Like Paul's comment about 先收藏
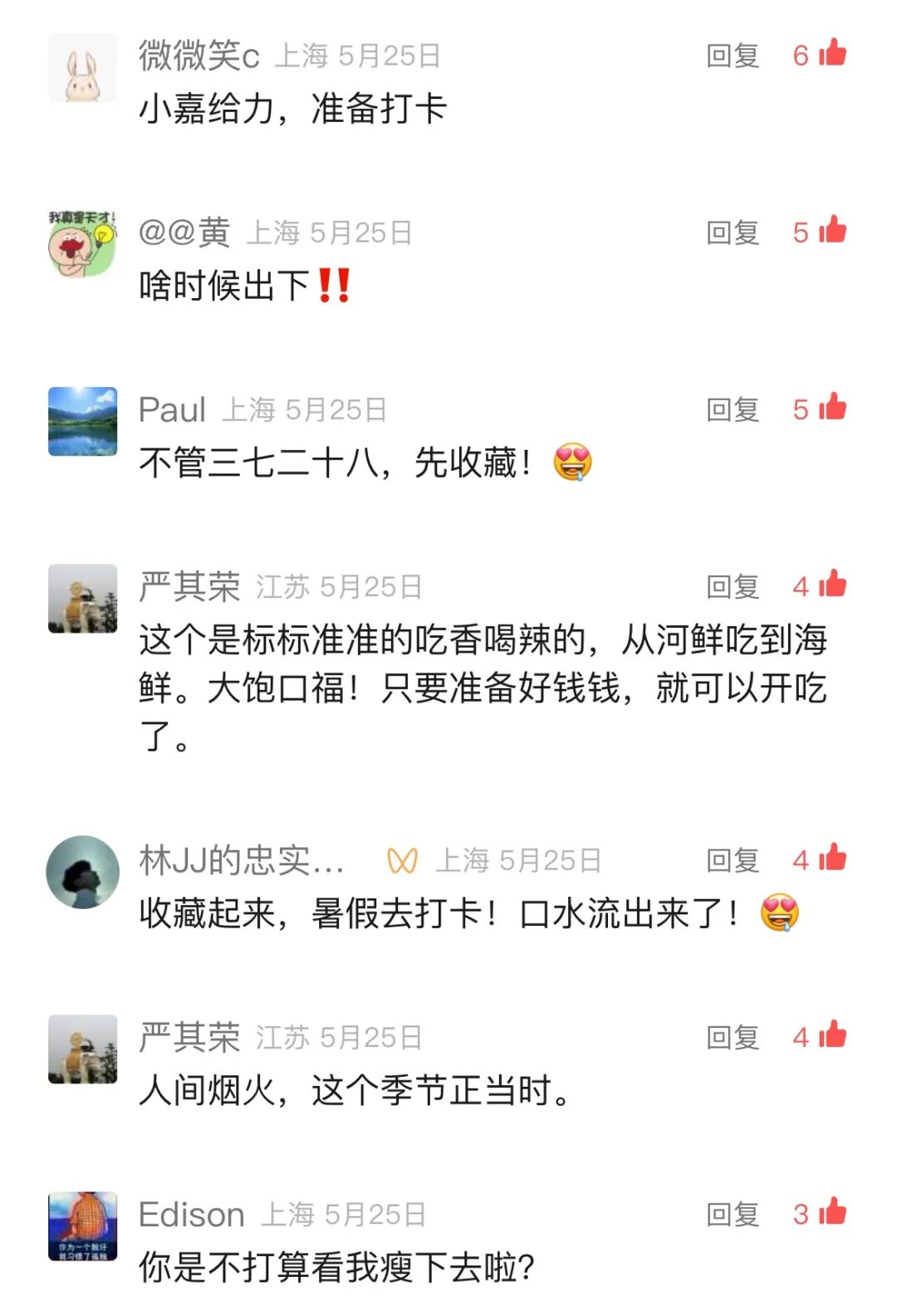897x1316 pixels. pyautogui.click(x=831, y=408)
